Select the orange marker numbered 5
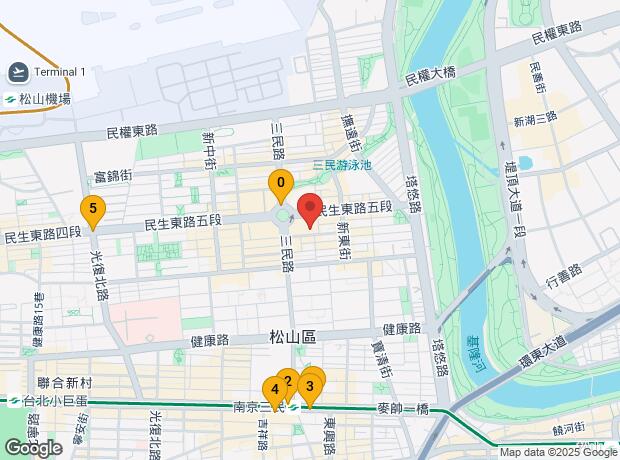Screen dimensions: 620x460 (x=93, y=210)
